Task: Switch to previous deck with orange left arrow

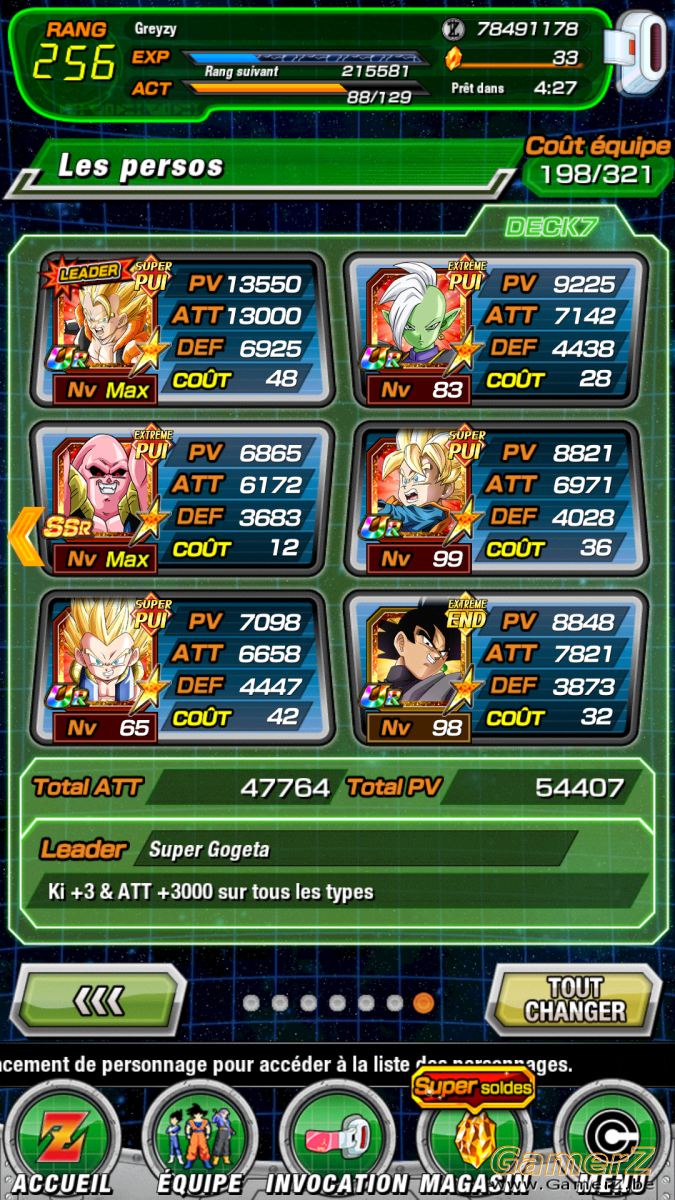Action: [x=25, y=538]
